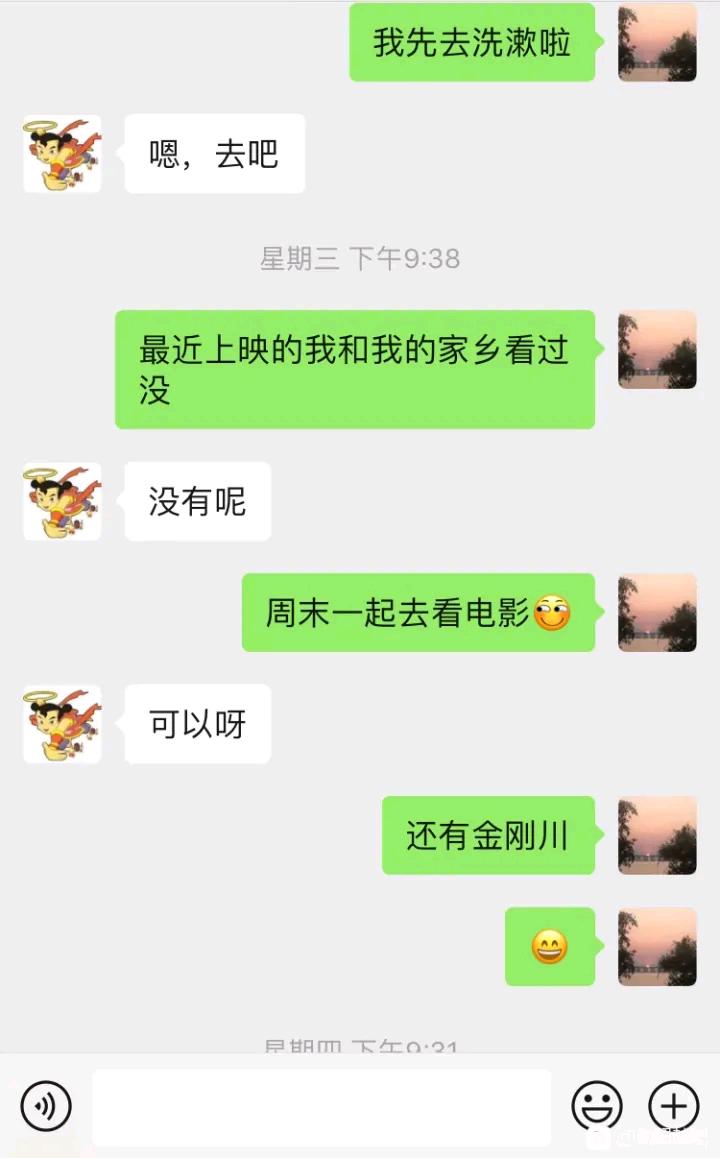
Task: Tap my avatar beside "我先去洗漱啦"
Action: pyautogui.click(x=657, y=42)
